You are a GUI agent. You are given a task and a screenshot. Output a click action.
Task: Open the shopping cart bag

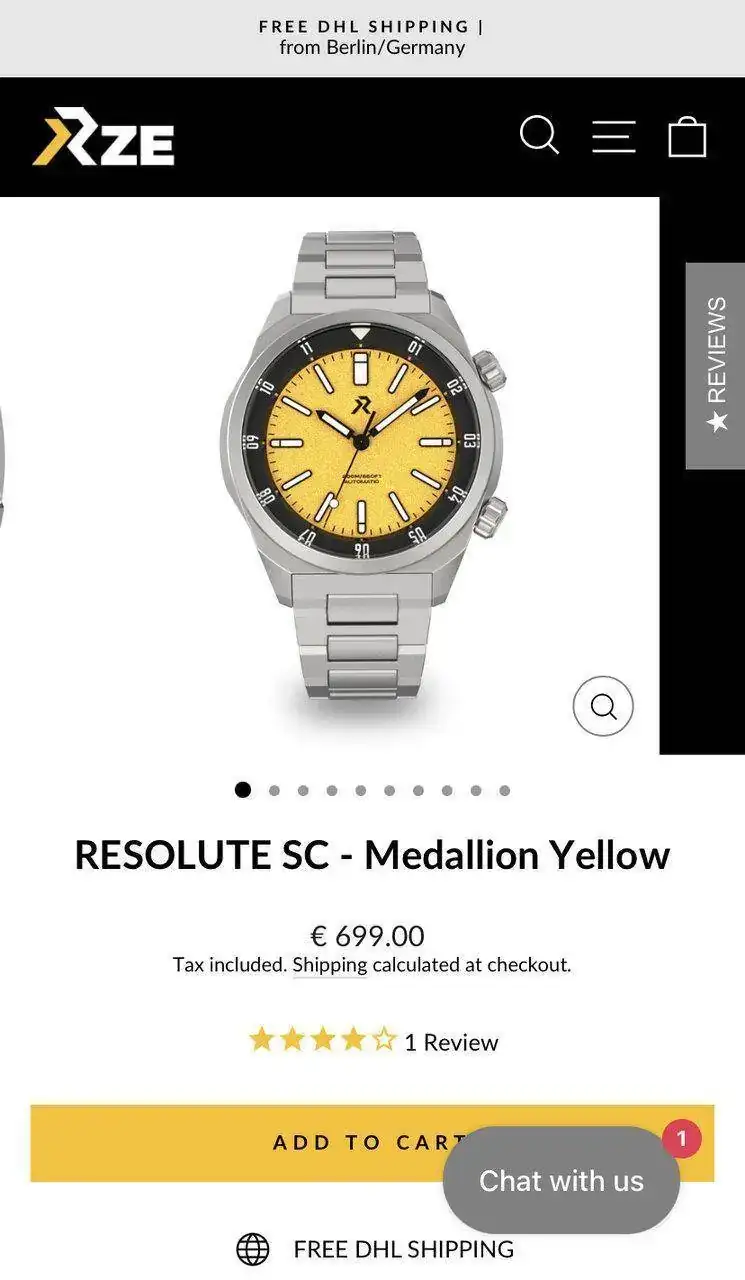pos(687,136)
